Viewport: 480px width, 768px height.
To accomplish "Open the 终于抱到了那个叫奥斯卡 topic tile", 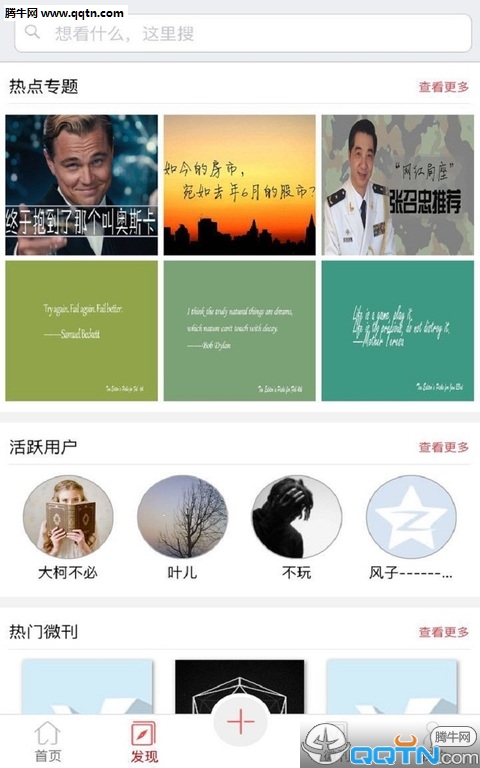I will click(x=81, y=185).
